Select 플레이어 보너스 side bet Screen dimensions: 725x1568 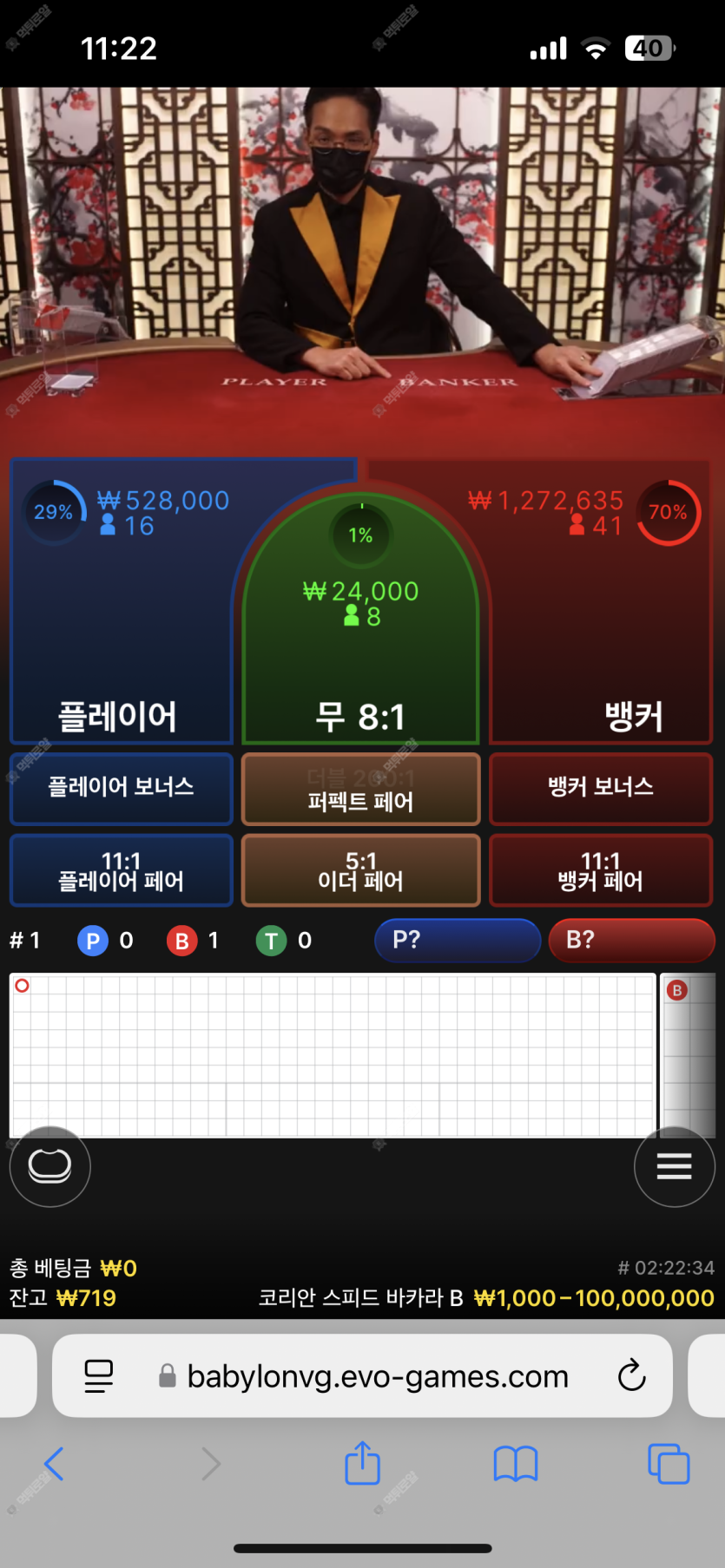pos(121,788)
